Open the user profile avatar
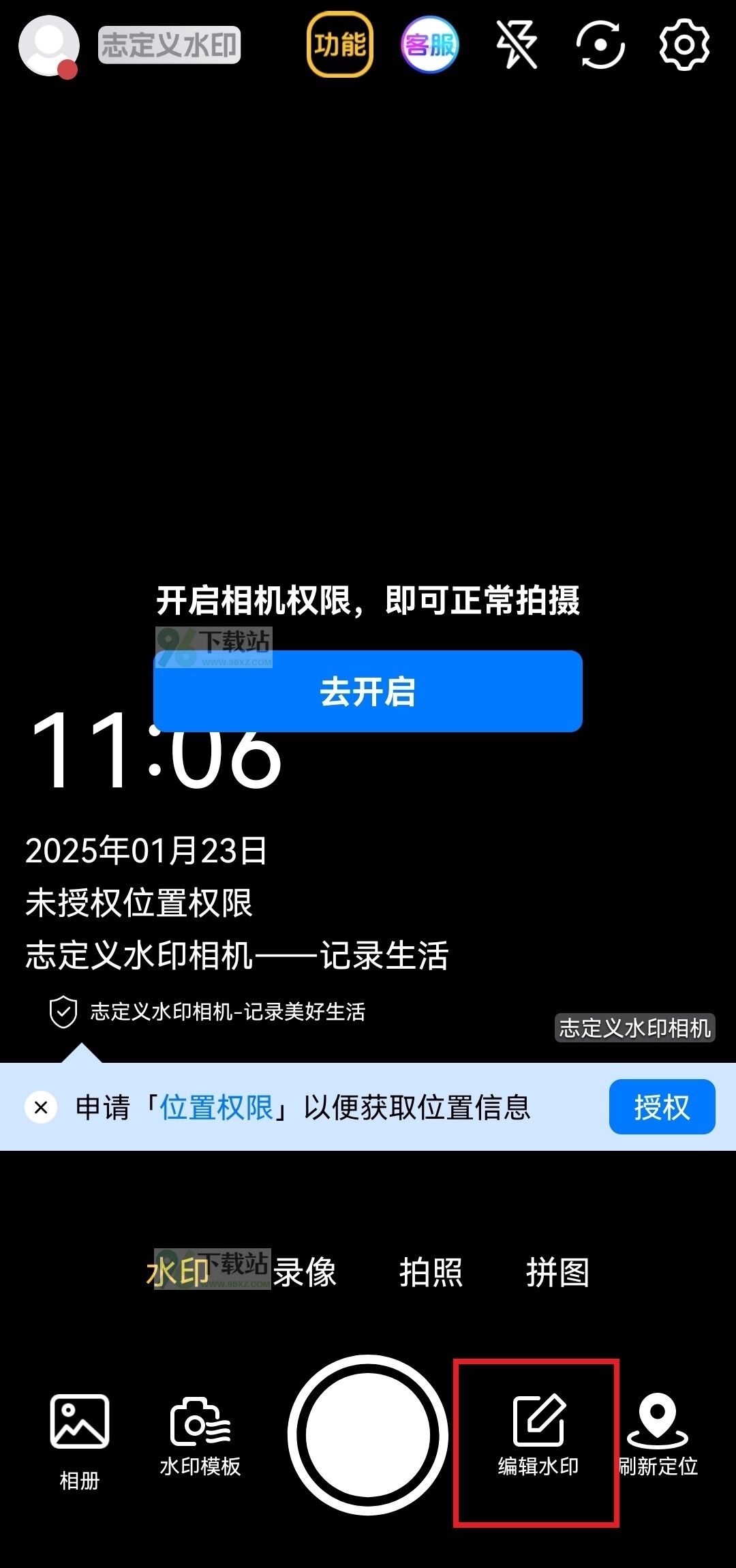Screen dimensions: 736x1568 coord(49,45)
